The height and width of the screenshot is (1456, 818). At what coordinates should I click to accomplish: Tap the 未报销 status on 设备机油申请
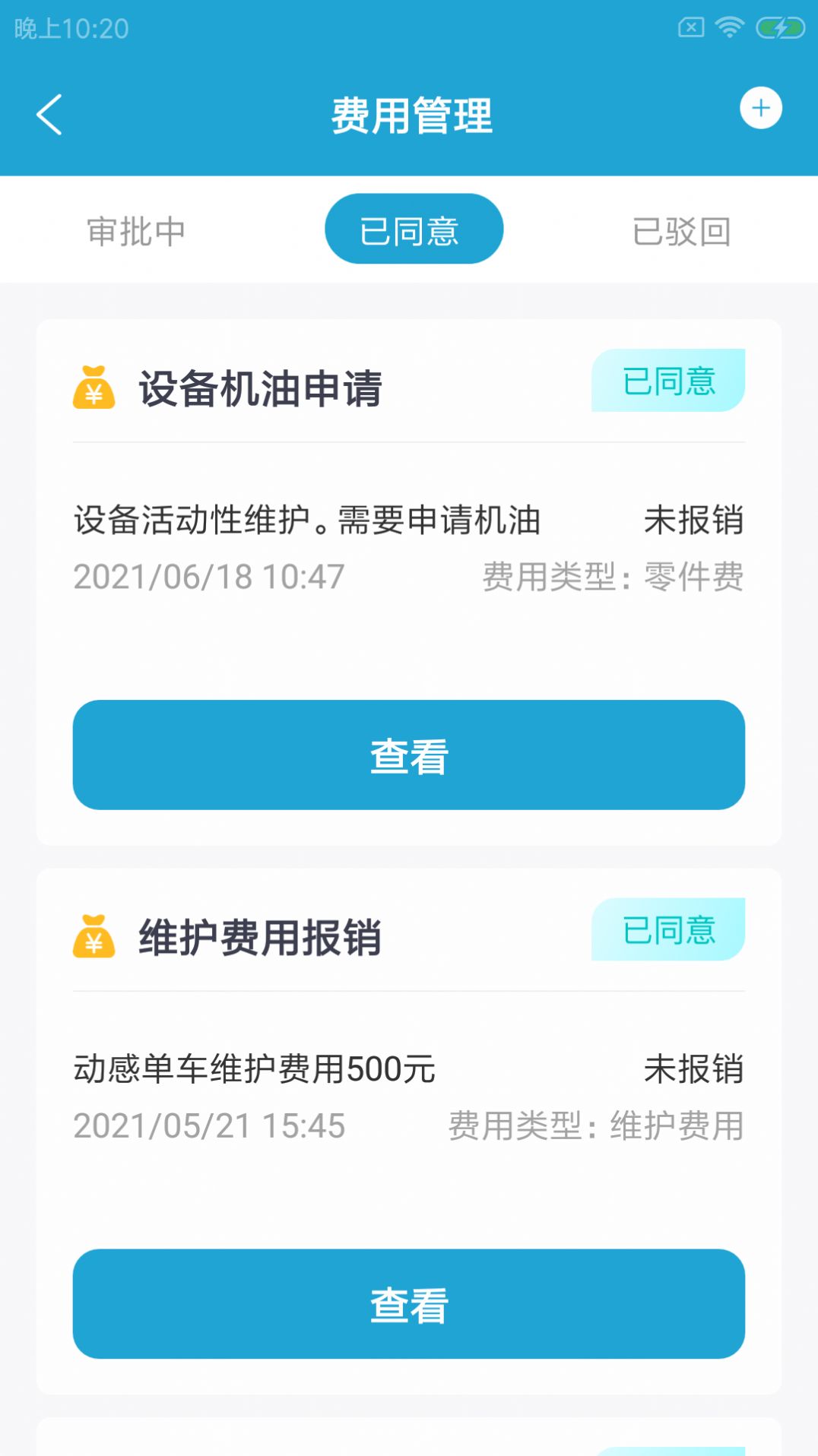tap(695, 521)
